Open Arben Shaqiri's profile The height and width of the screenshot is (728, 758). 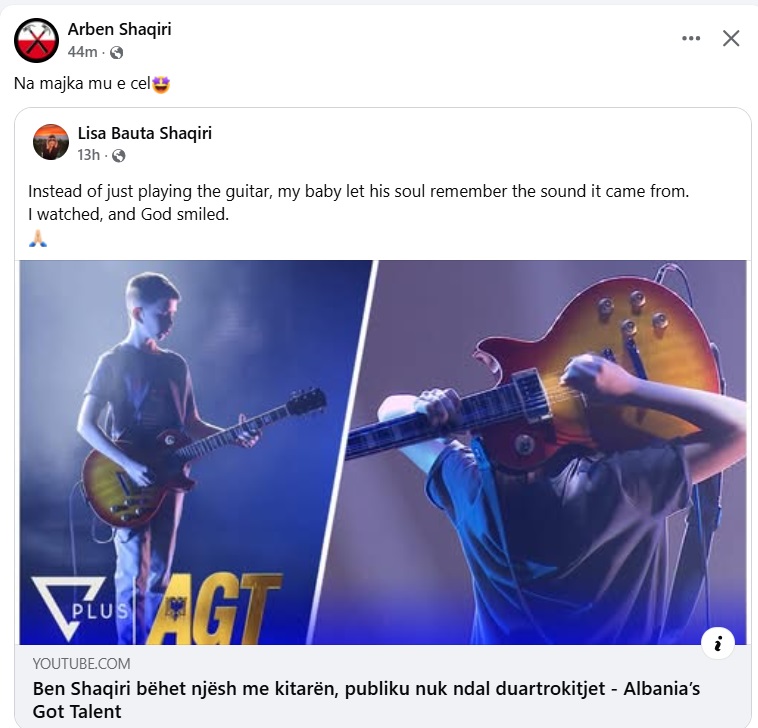coord(119,29)
